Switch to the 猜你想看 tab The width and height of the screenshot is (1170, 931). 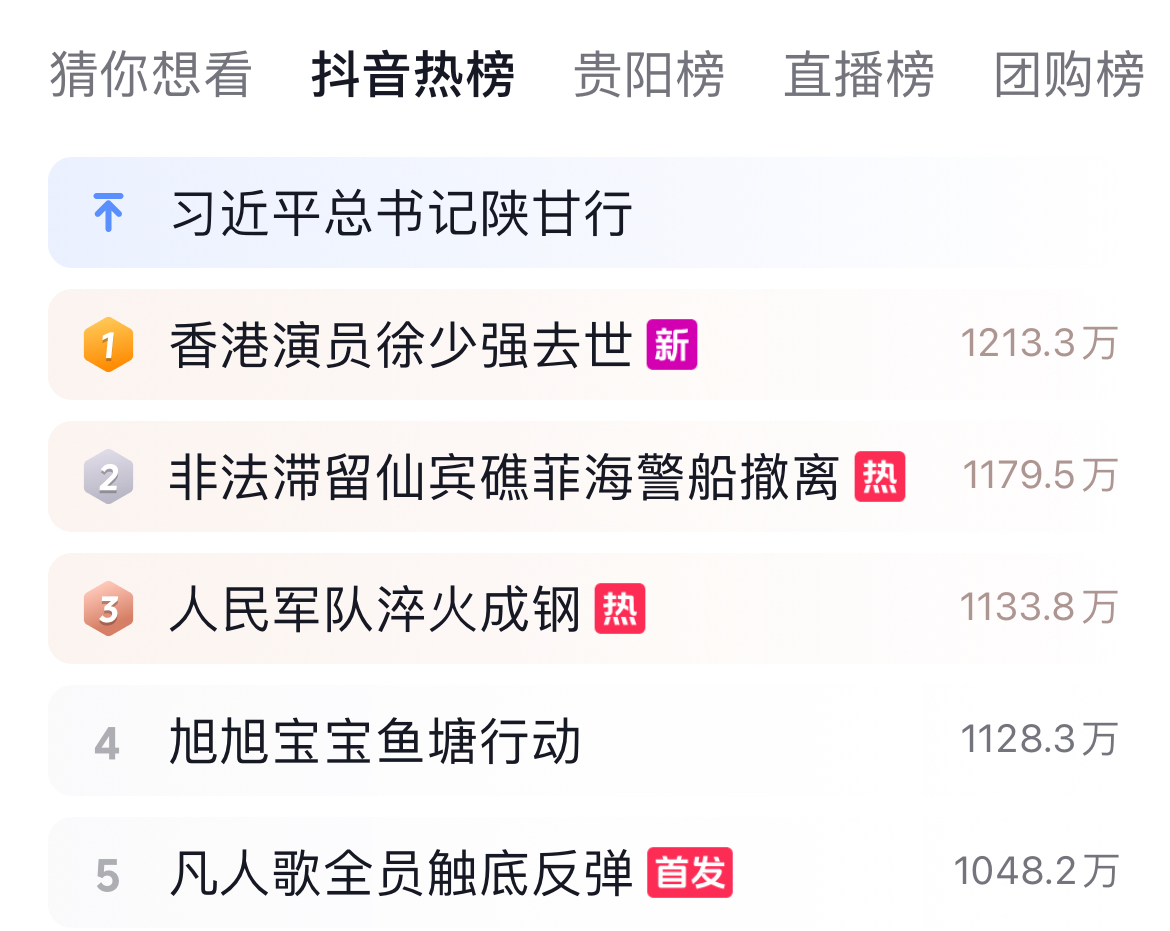151,75
